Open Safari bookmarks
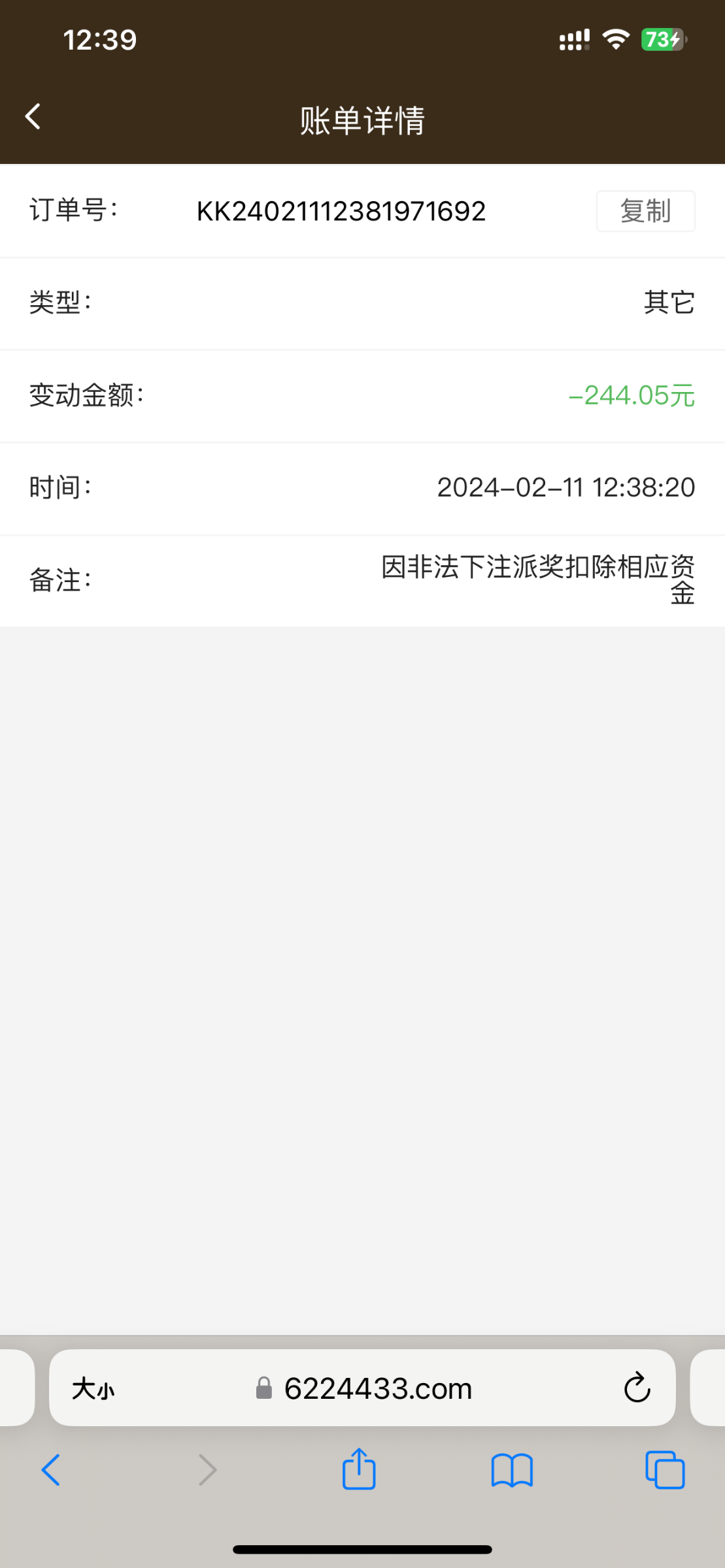The image size is (725, 1568). click(x=512, y=1470)
